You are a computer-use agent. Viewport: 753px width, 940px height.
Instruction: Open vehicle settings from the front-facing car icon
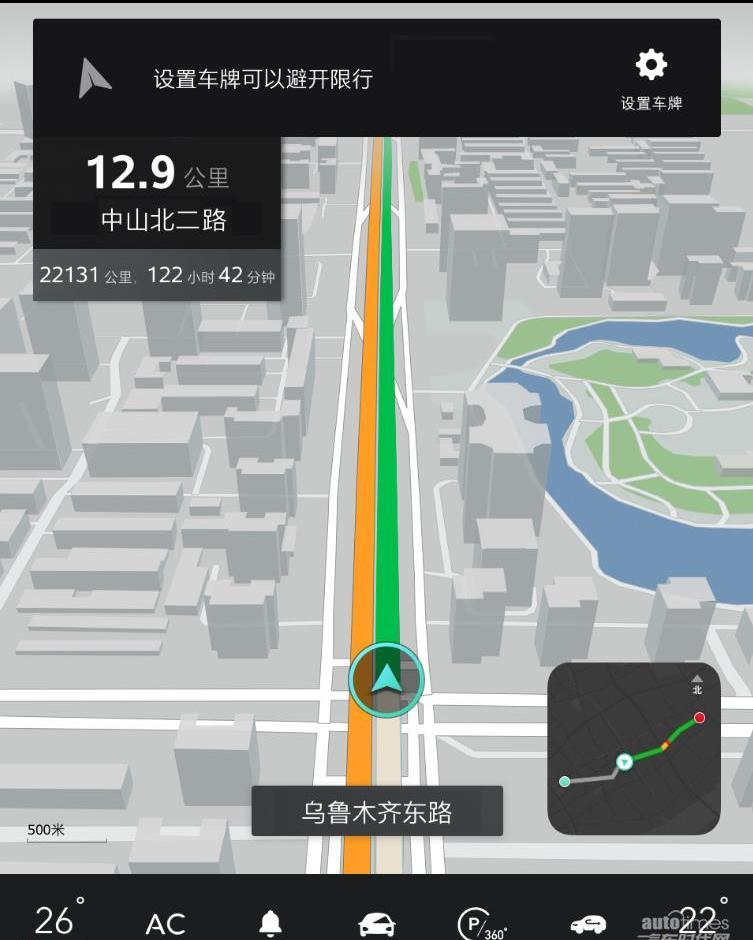tap(376, 923)
